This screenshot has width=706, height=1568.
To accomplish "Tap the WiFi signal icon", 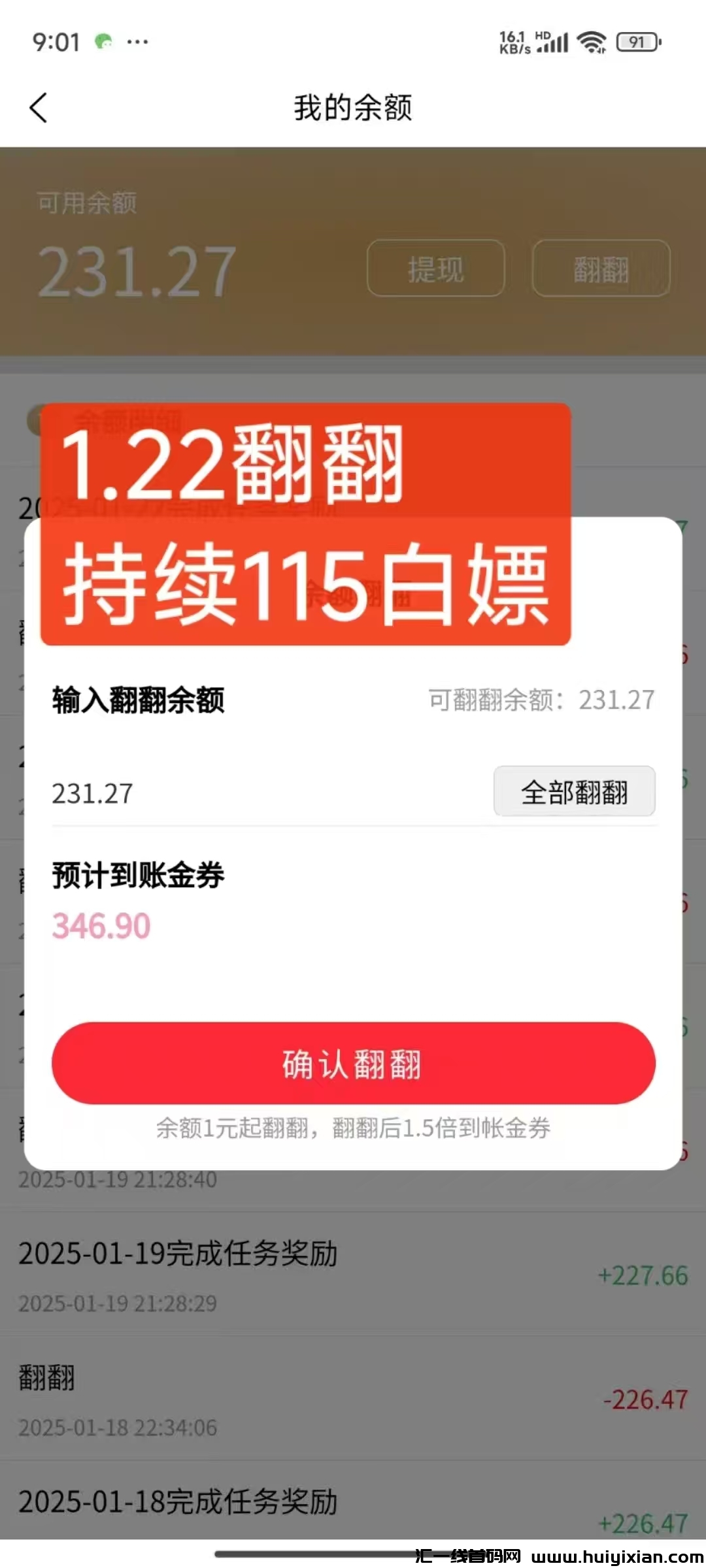I will pyautogui.click(x=592, y=42).
